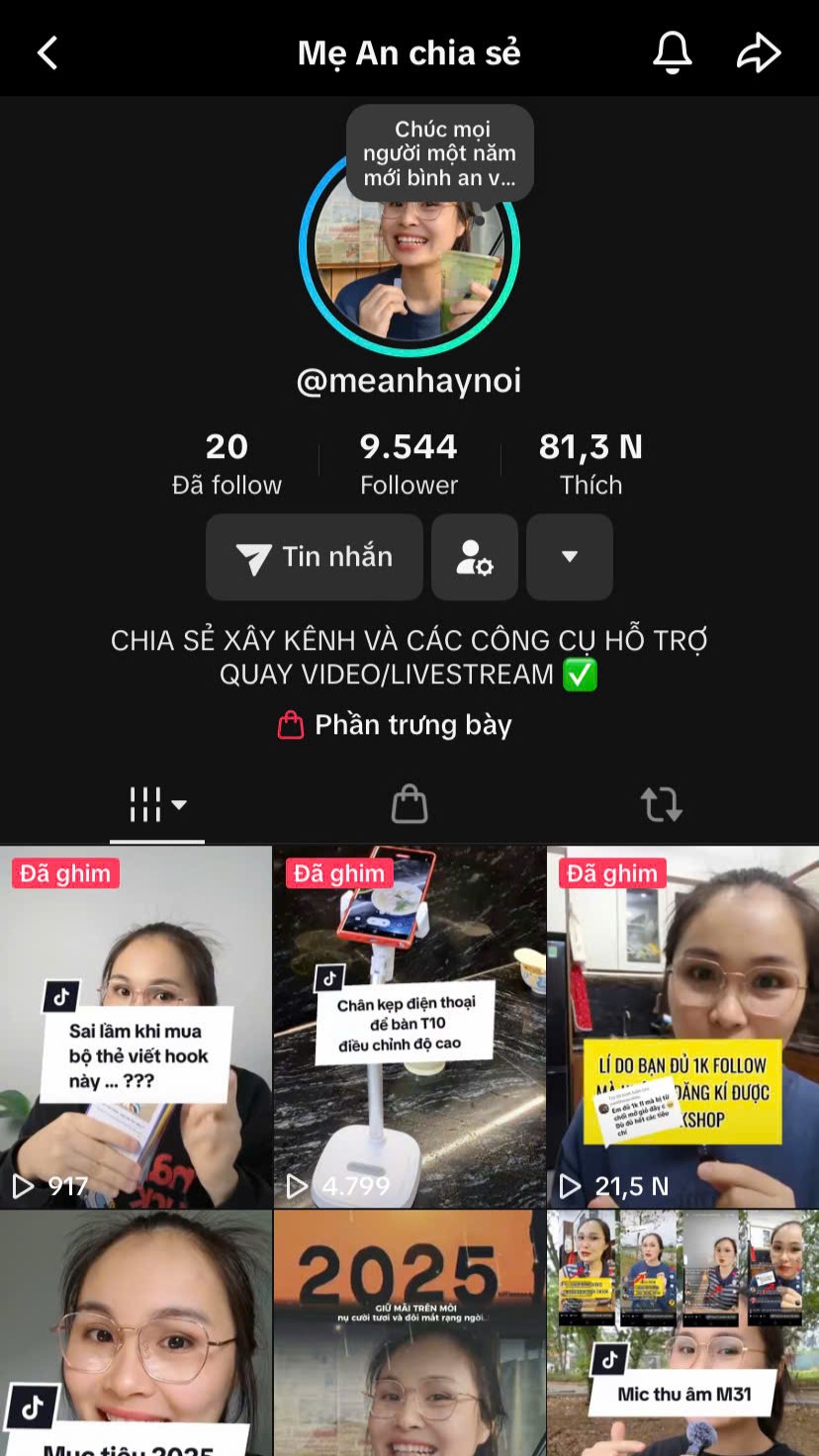
Task: View the Đã follow list
Action: click(227, 463)
